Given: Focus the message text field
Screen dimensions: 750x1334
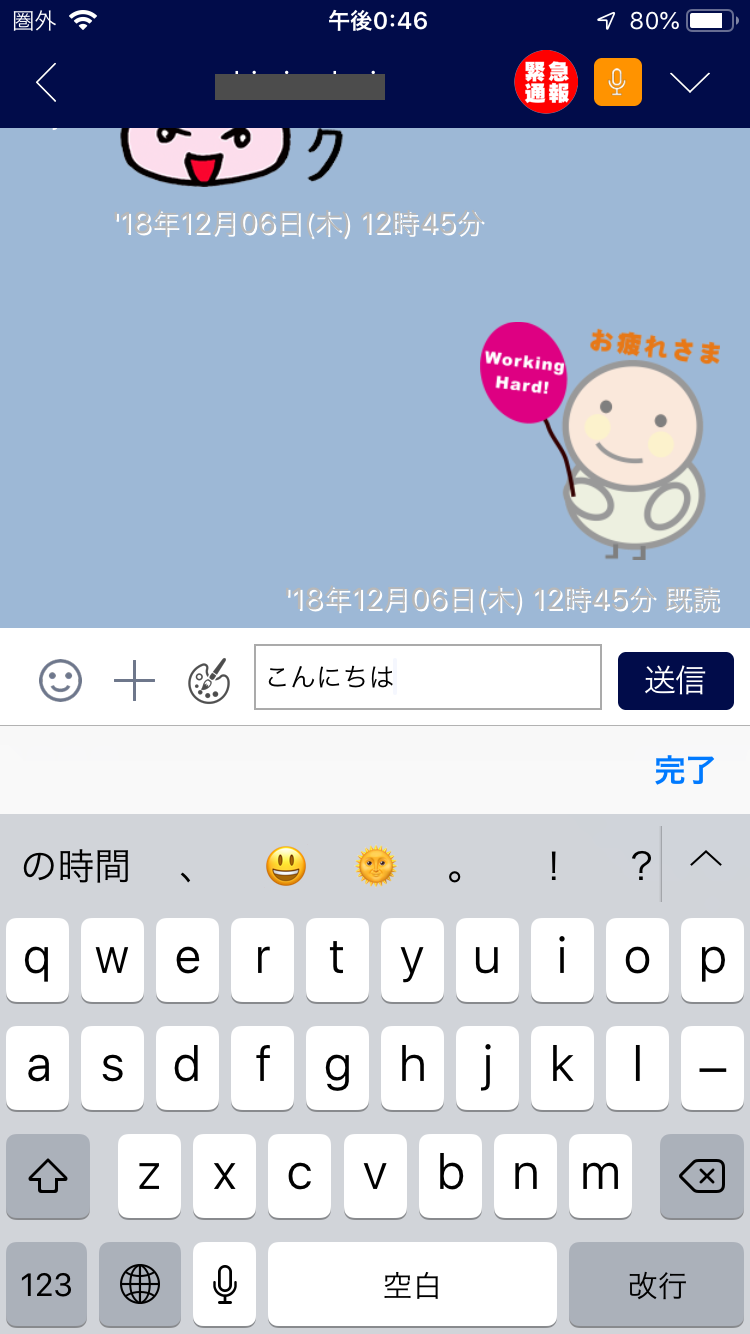Looking at the screenshot, I should tap(428, 677).
